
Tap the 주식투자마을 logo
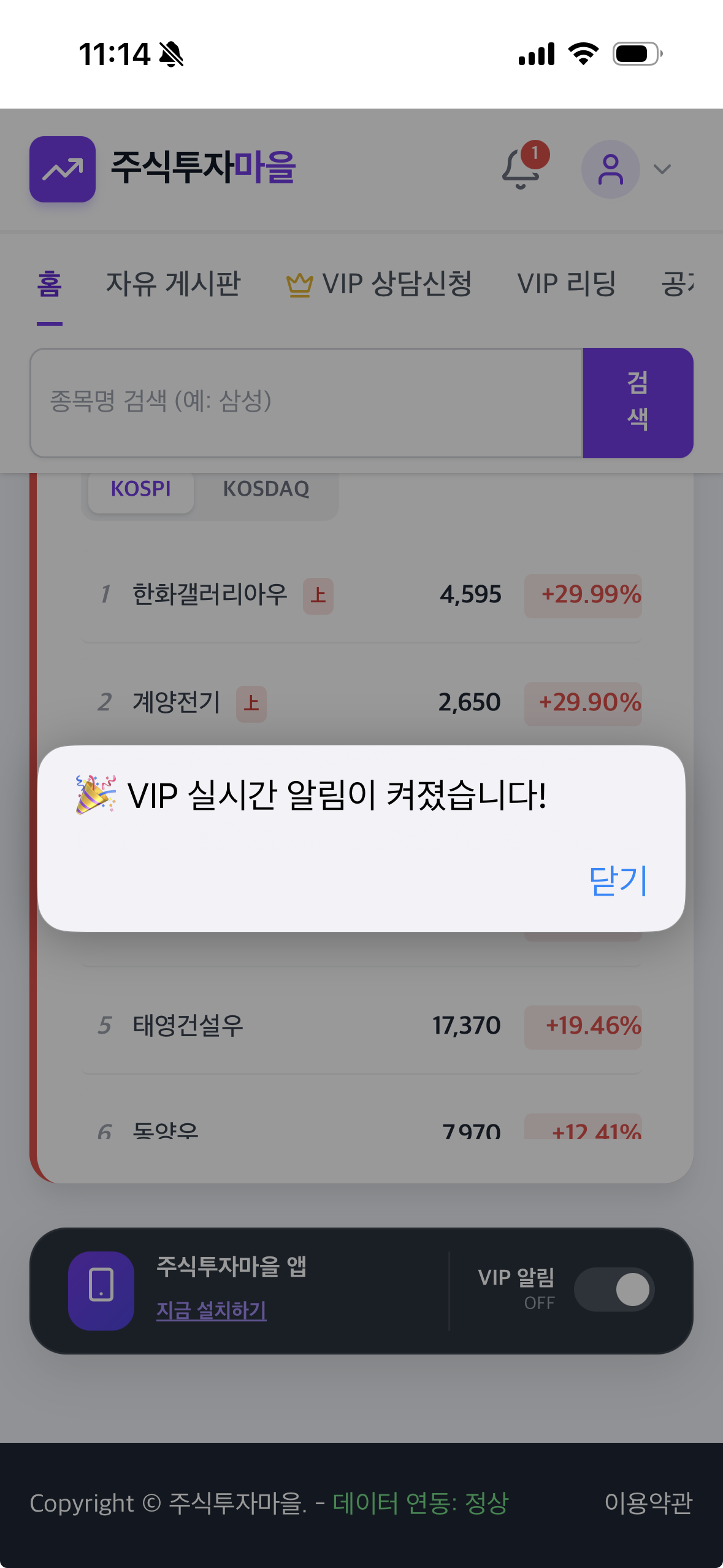[163, 169]
